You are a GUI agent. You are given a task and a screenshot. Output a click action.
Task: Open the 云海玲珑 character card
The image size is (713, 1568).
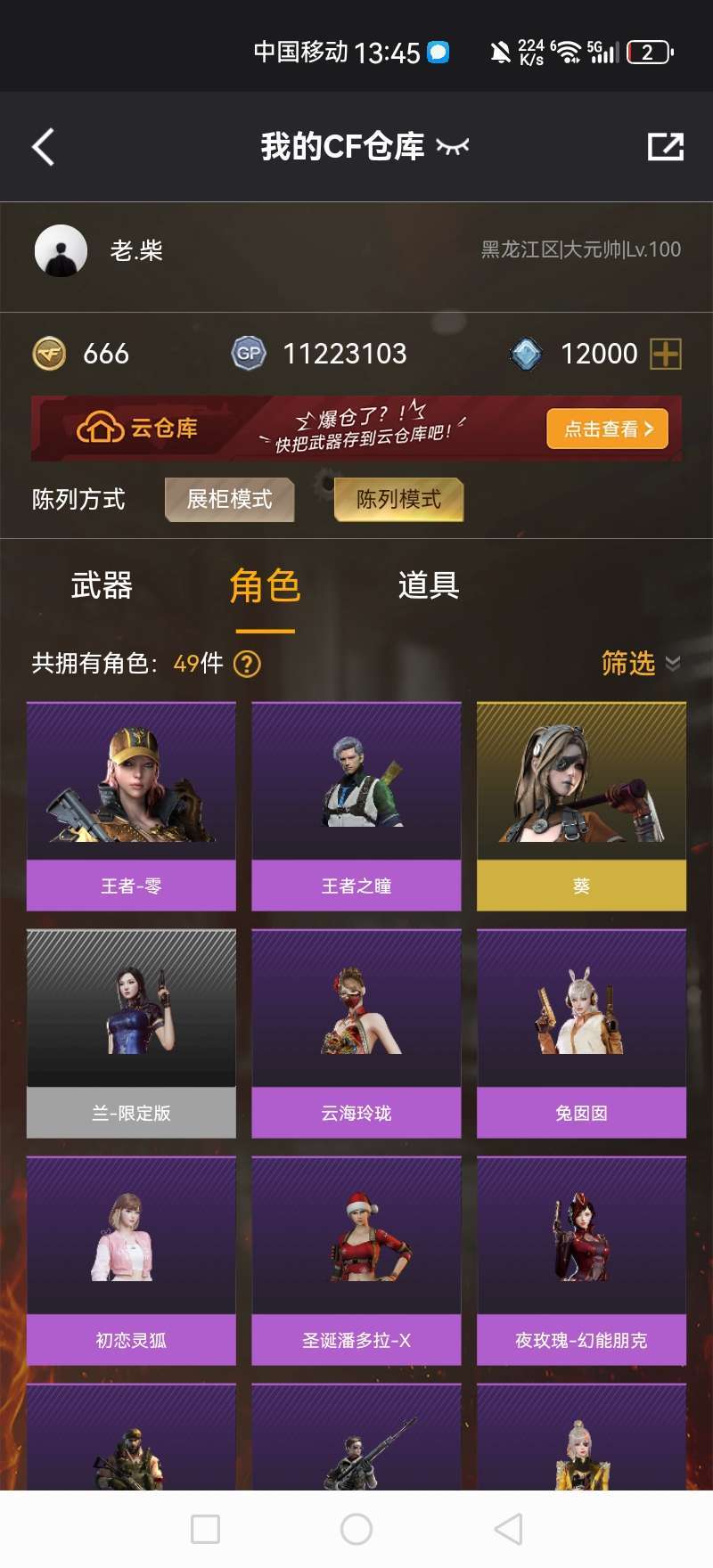(x=356, y=1033)
